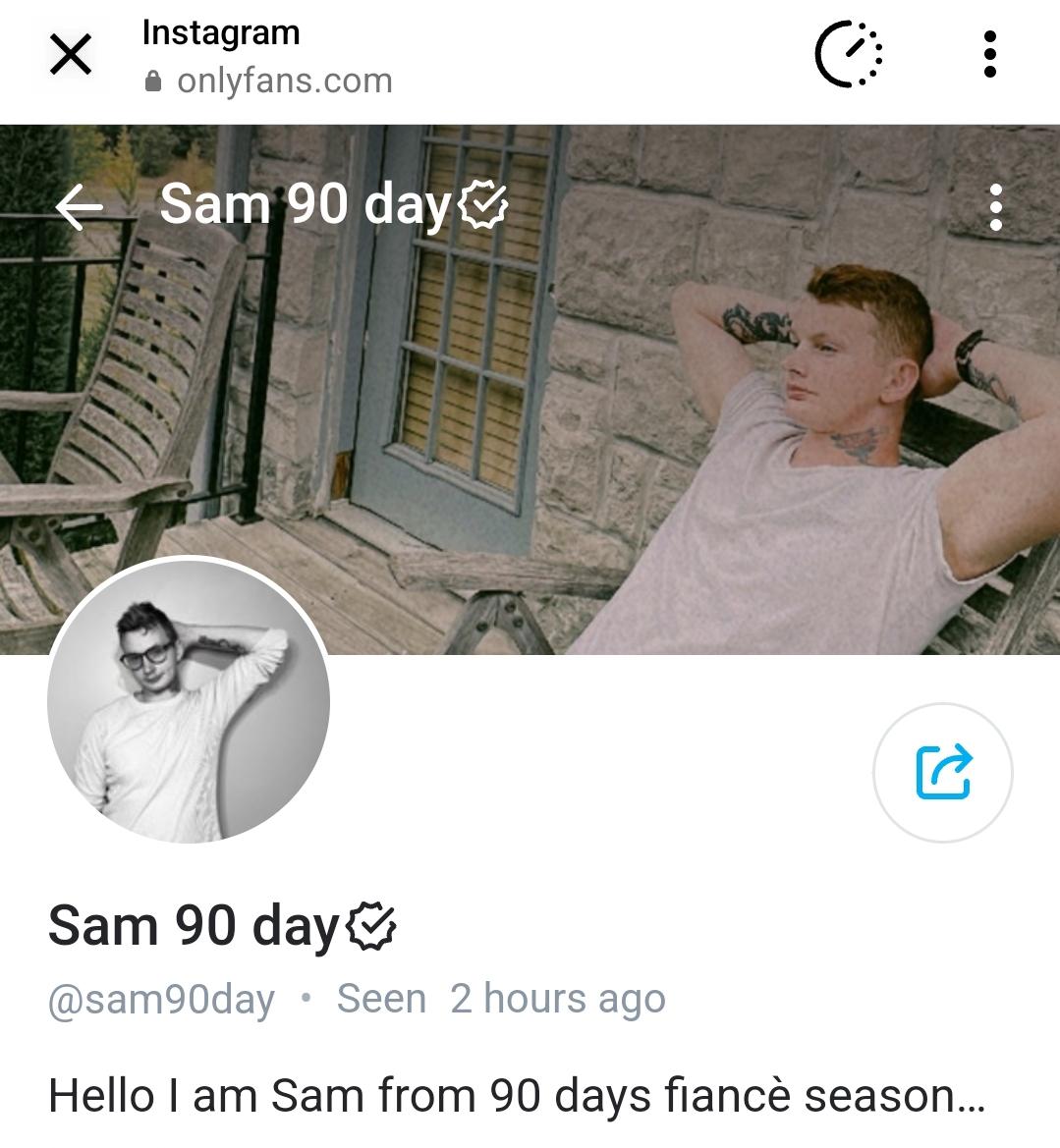Click the verified badge beside the profile name
This screenshot has width=1060, height=1148.
[370, 923]
